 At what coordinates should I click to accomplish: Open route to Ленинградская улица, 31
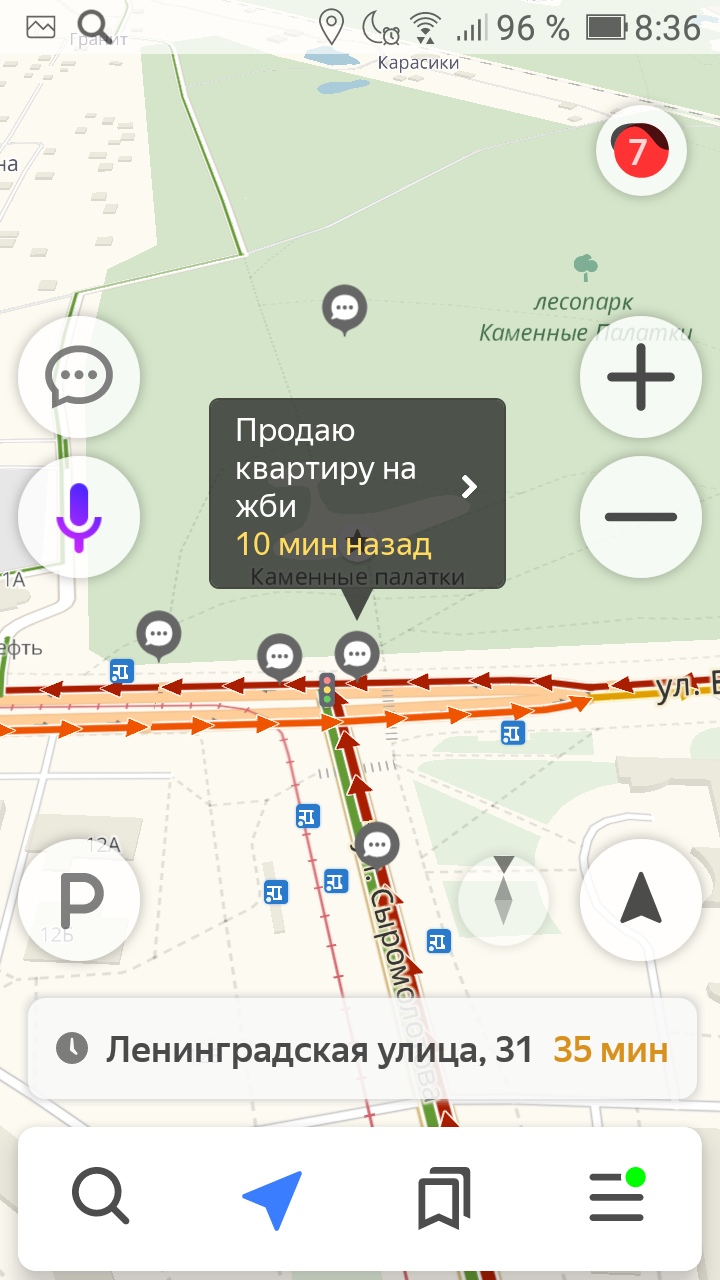tap(360, 1050)
